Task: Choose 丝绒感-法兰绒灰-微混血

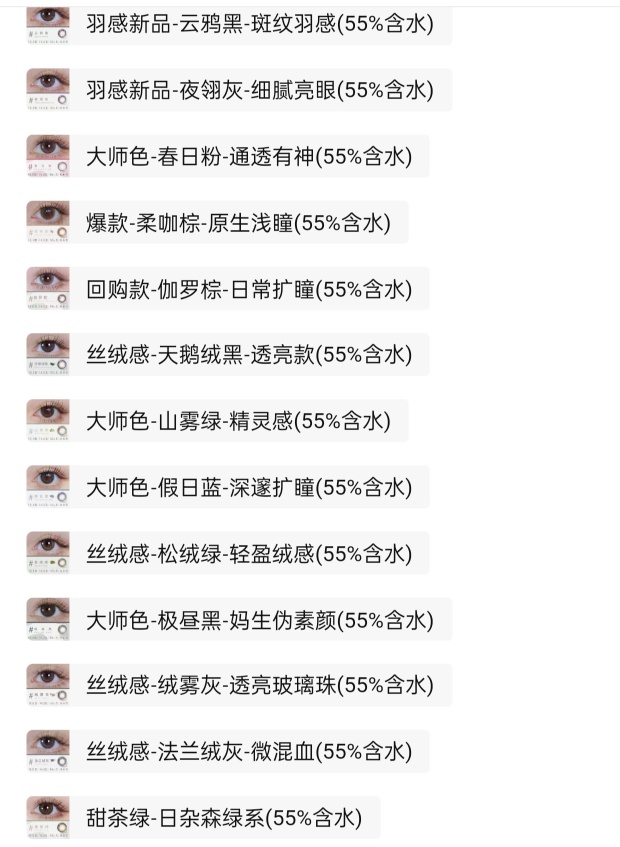Action: [248, 751]
